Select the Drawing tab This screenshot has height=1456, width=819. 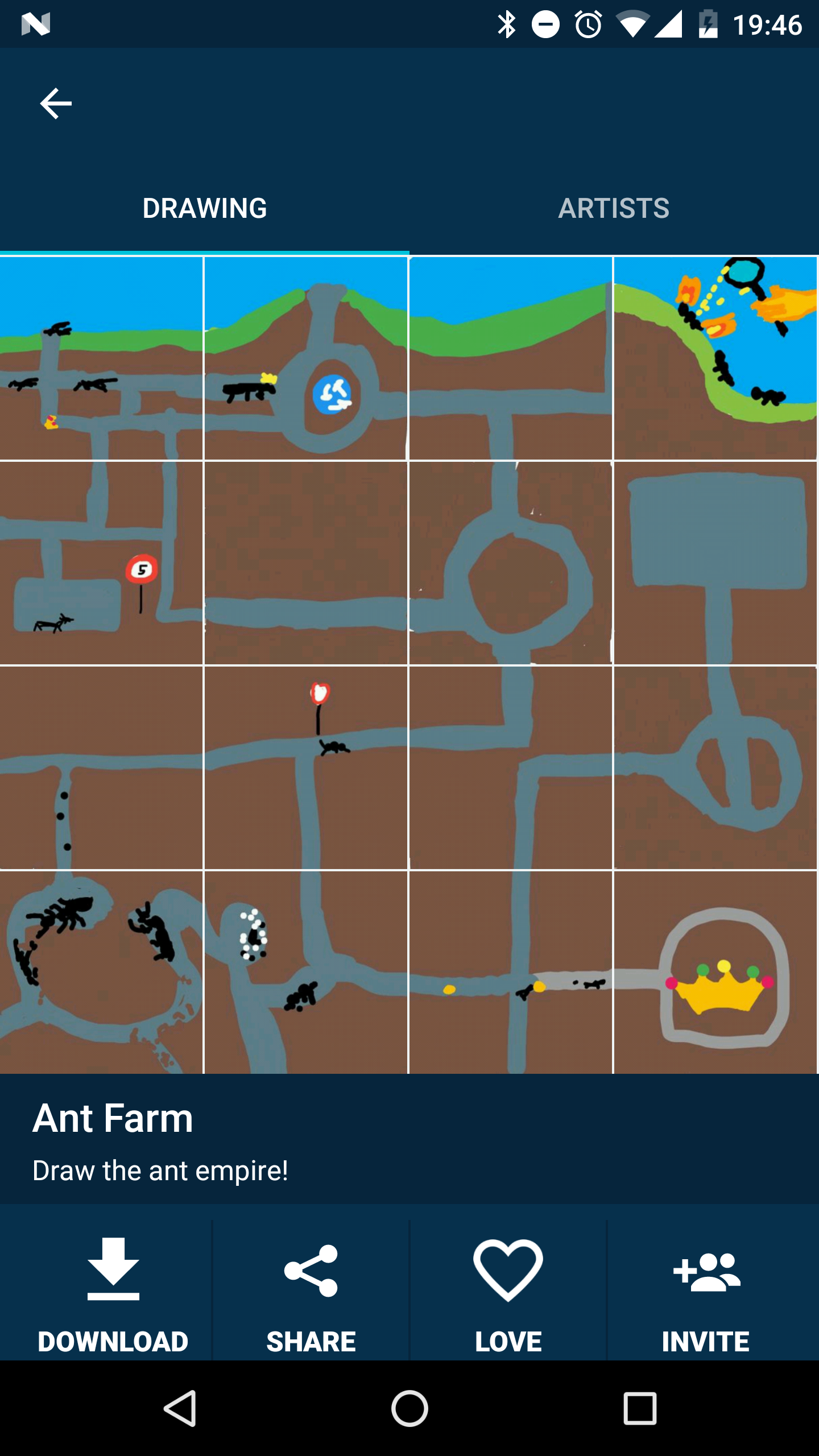click(x=205, y=208)
